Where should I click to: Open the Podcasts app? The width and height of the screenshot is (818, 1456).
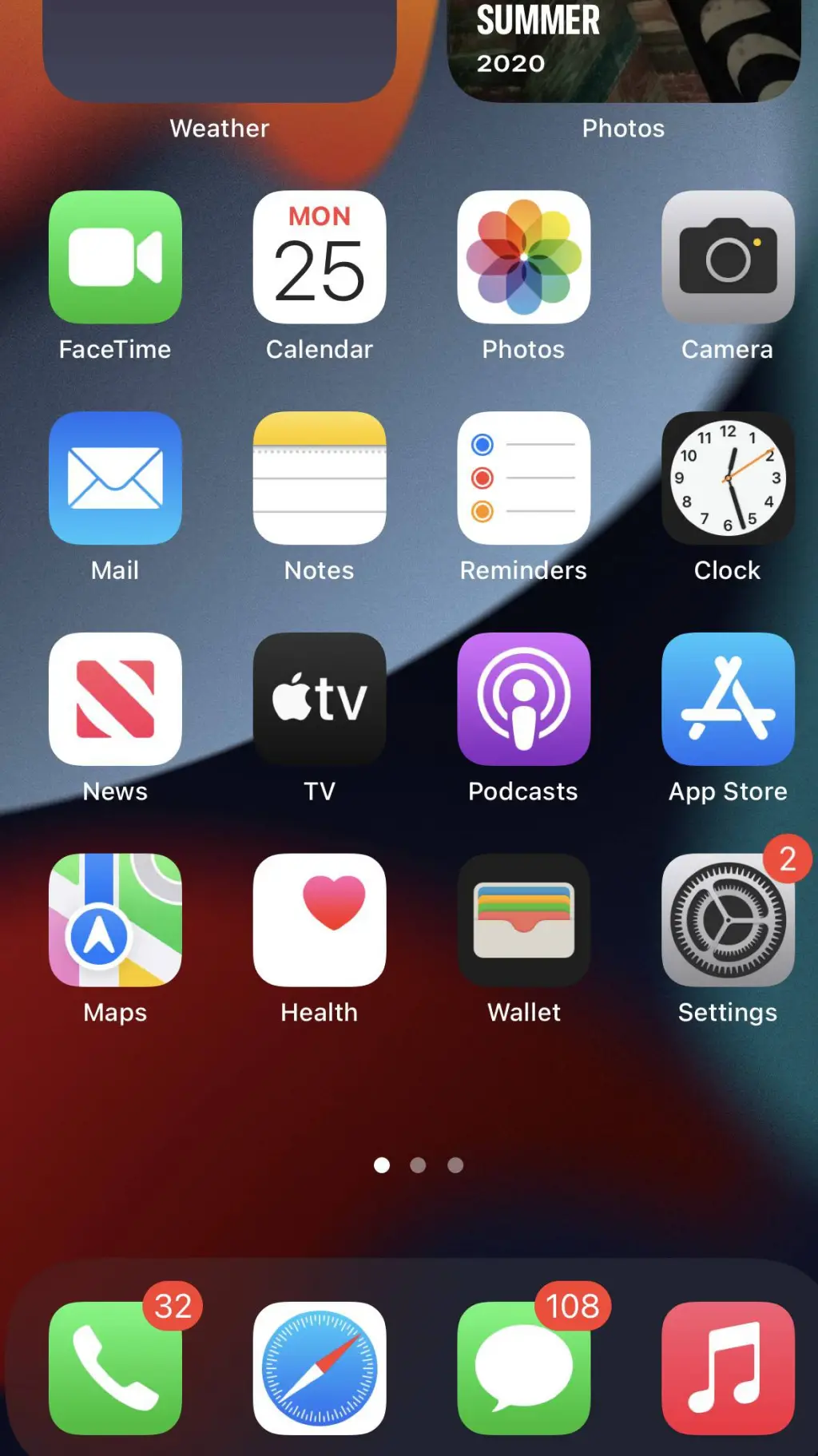pos(523,699)
